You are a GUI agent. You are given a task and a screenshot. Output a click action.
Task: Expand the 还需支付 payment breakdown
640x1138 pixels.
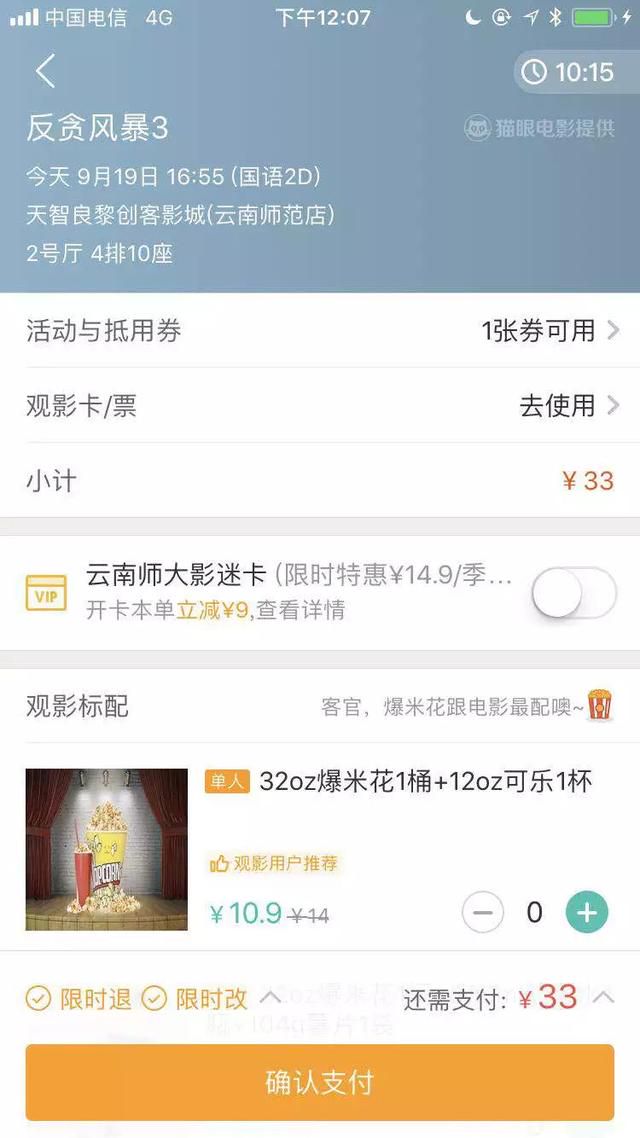[x=603, y=997]
